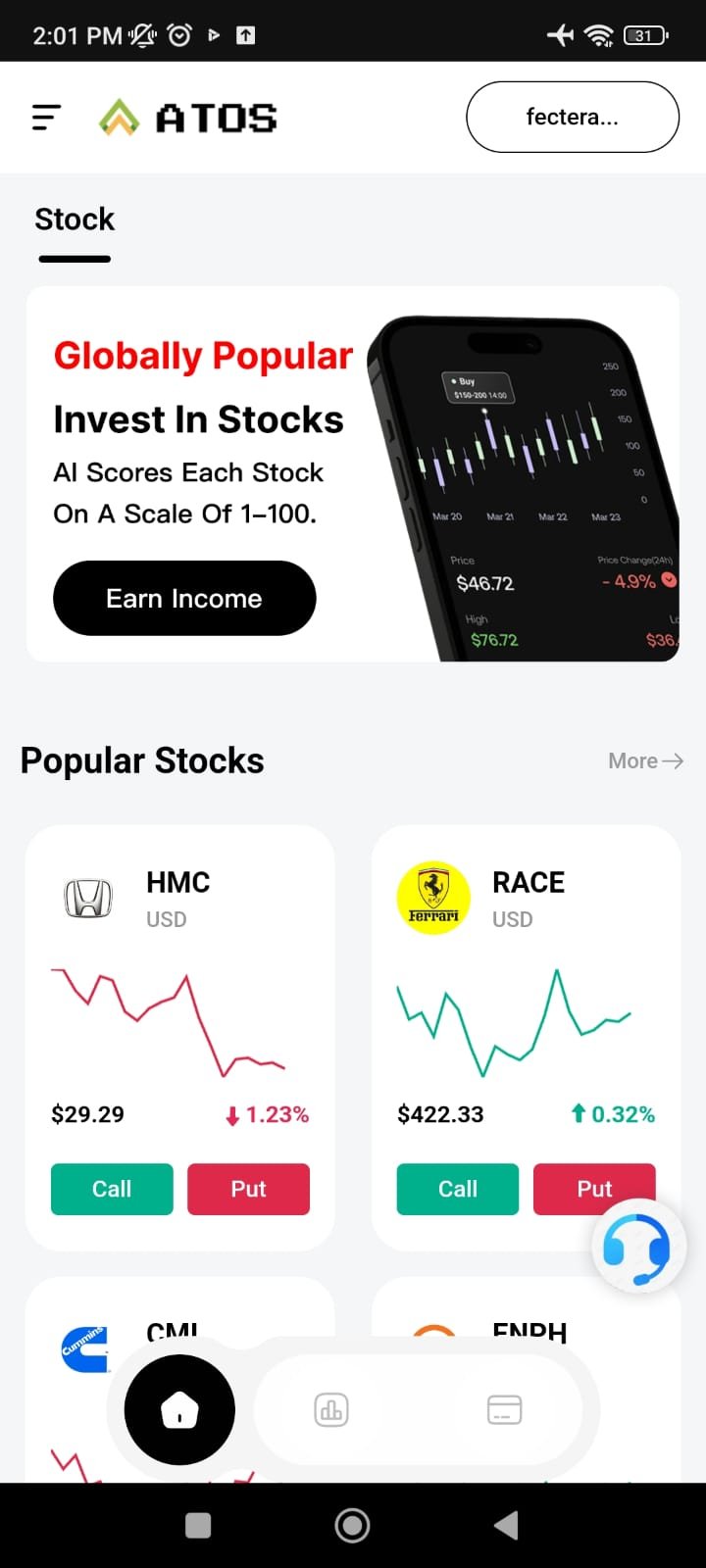Open recent apps from navigation bar

click(198, 1525)
